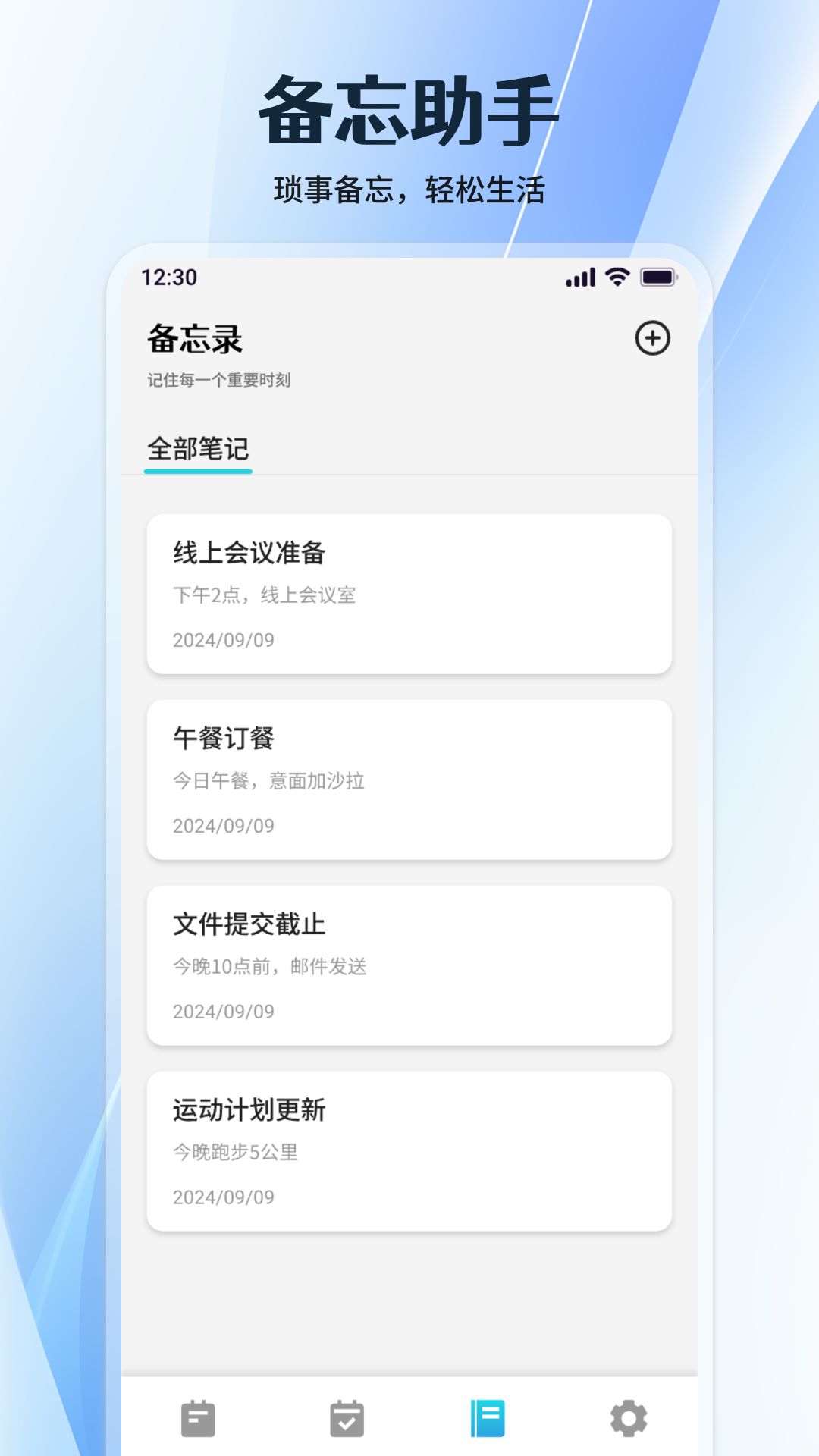Click the battery icon in the status bar

pyautogui.click(x=659, y=278)
